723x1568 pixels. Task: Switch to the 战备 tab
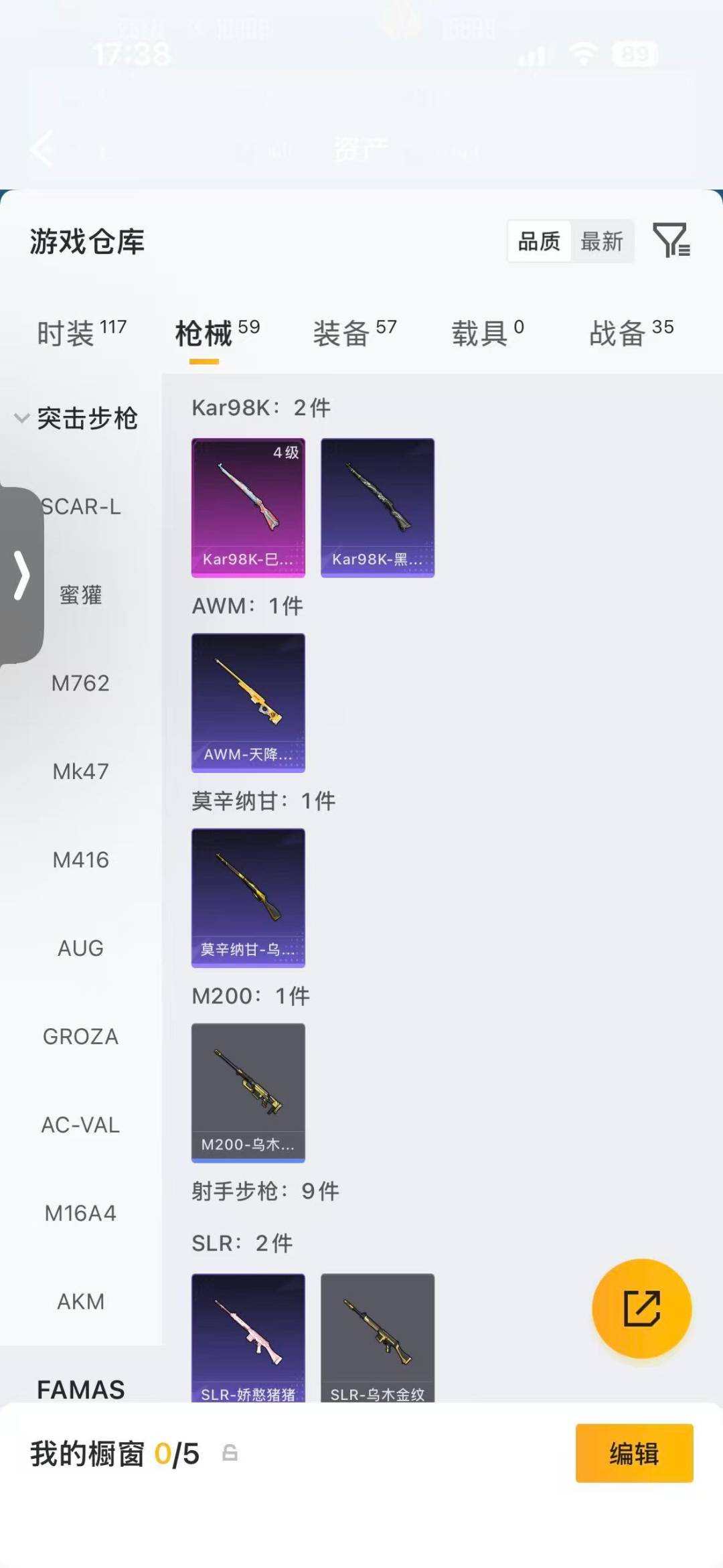(631, 332)
